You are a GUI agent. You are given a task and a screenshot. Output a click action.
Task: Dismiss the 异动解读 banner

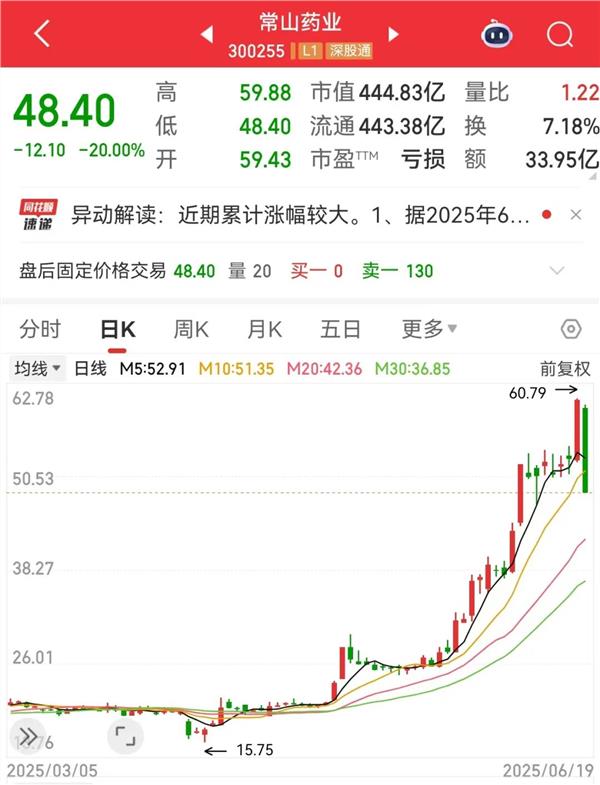(x=575, y=215)
